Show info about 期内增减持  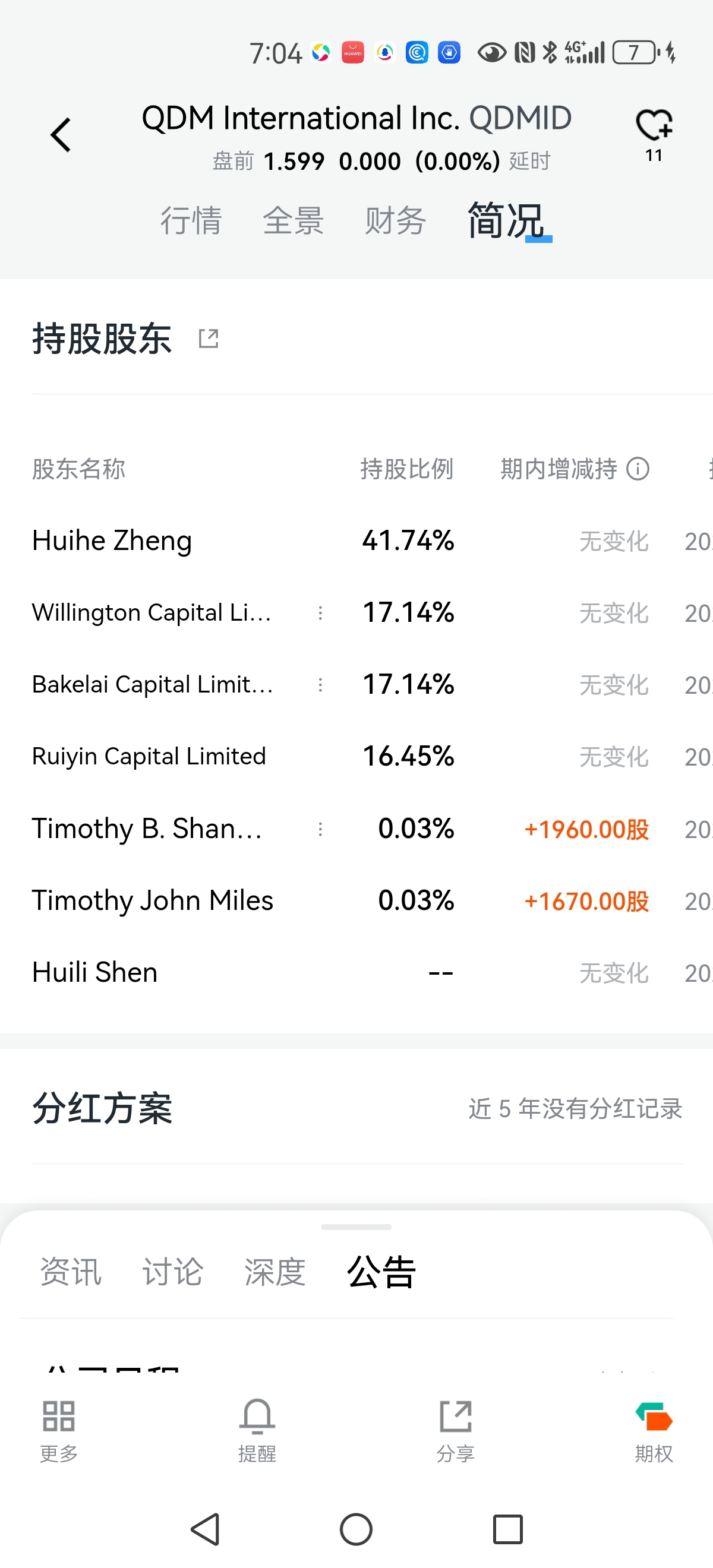(x=638, y=469)
